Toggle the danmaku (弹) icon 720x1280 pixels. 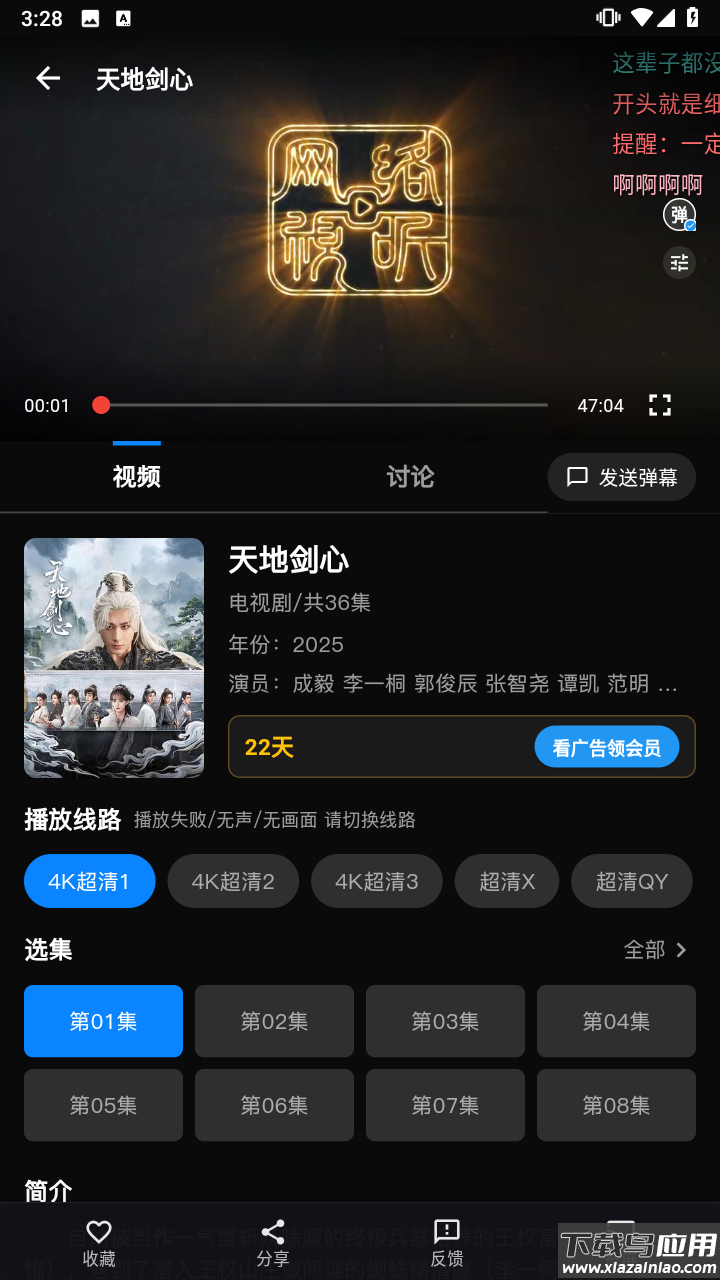[679, 215]
